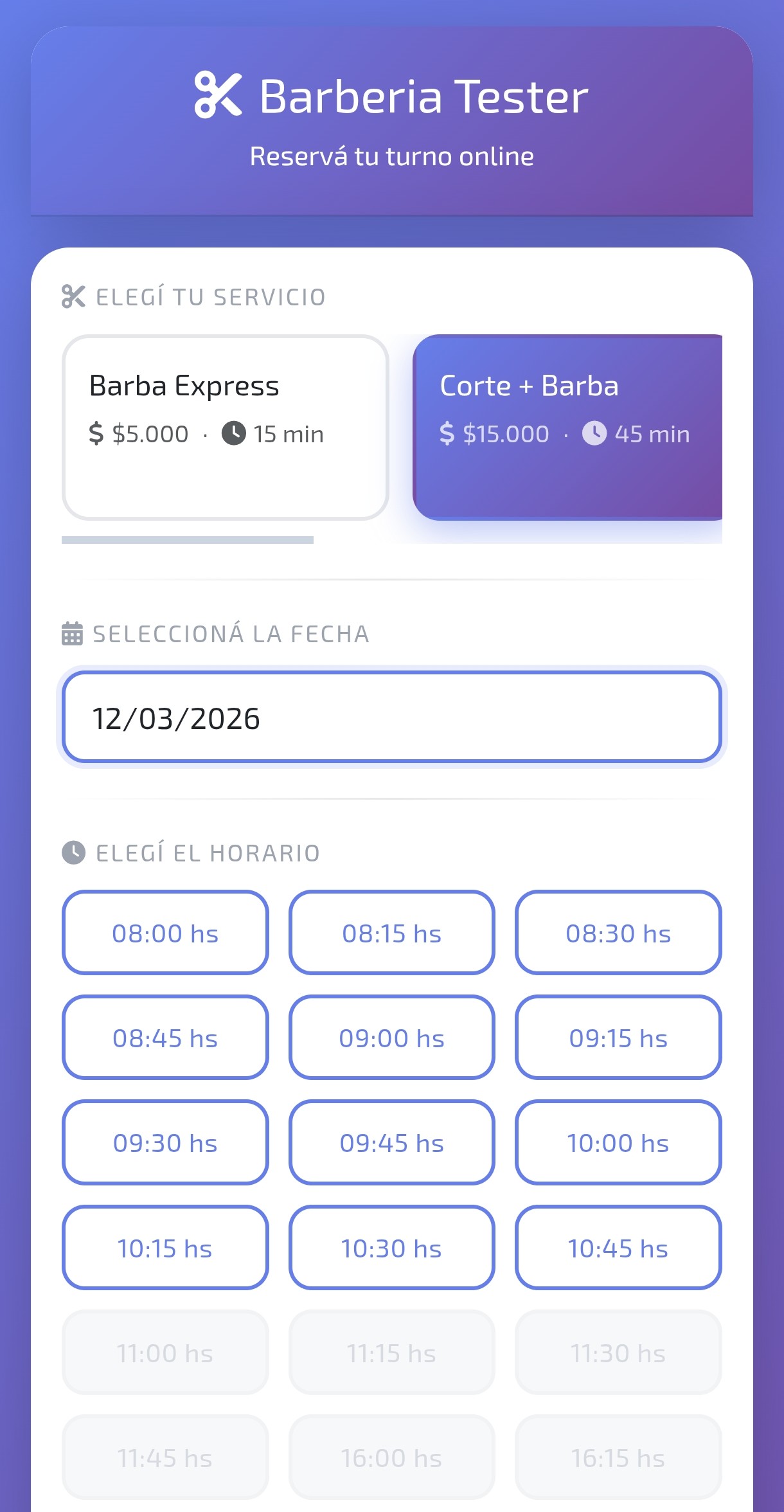Choose the Corte + Barba service
This screenshot has width=784, height=1512.
[568, 427]
